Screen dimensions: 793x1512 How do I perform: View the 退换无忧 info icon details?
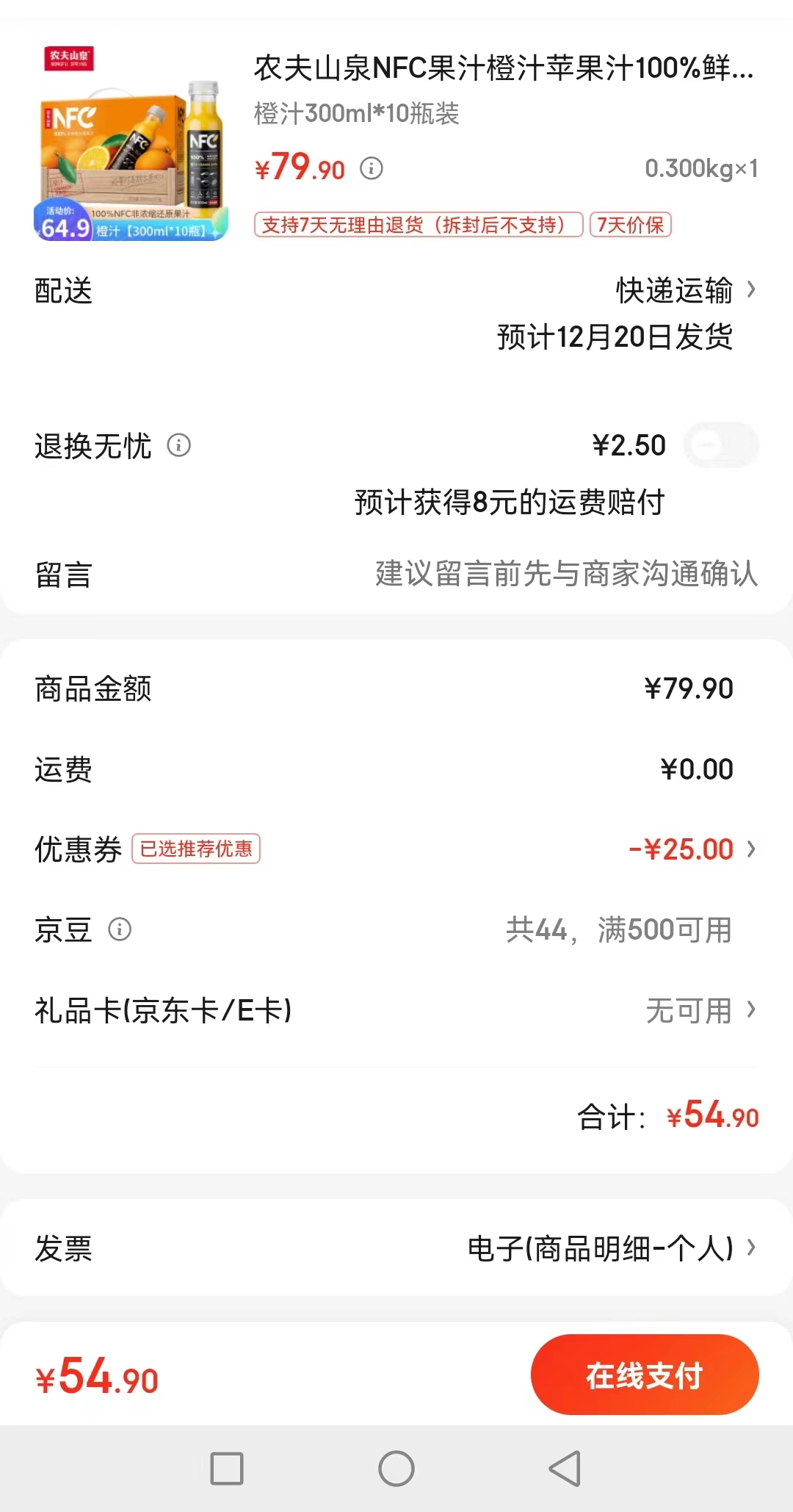(178, 445)
